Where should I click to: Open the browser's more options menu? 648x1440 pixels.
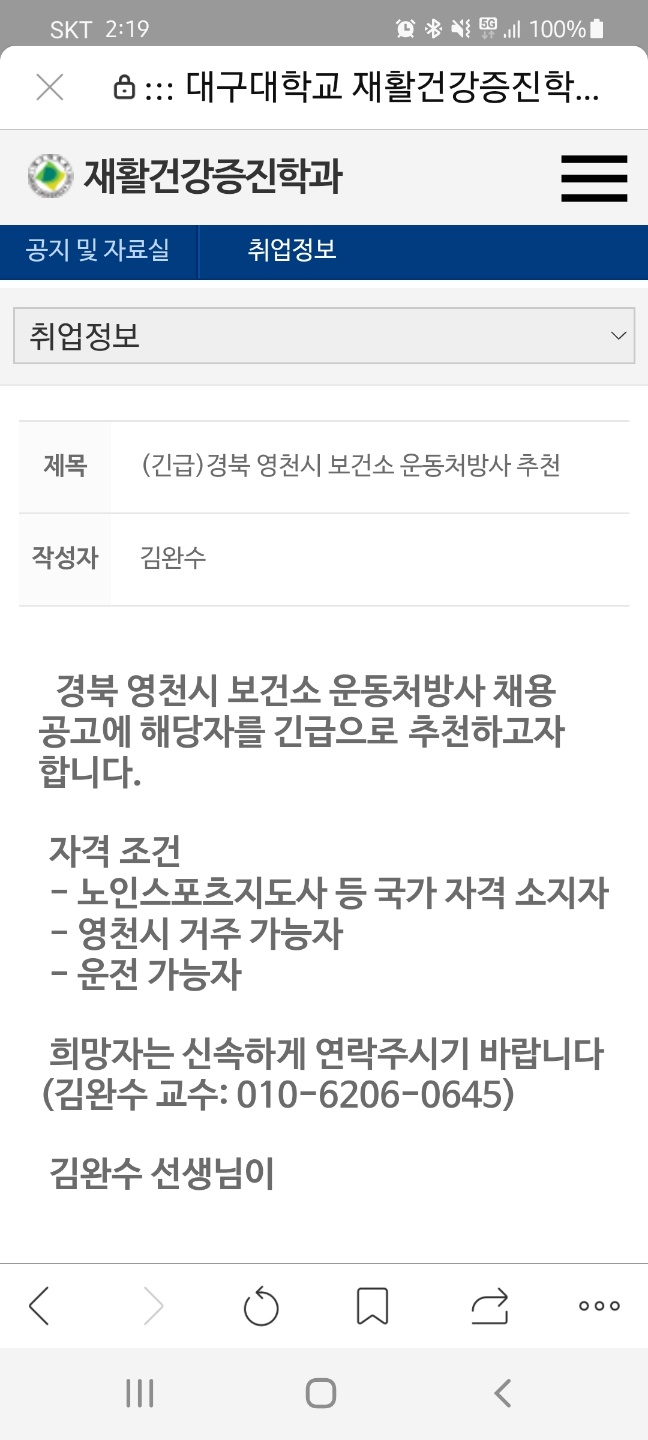click(599, 1305)
